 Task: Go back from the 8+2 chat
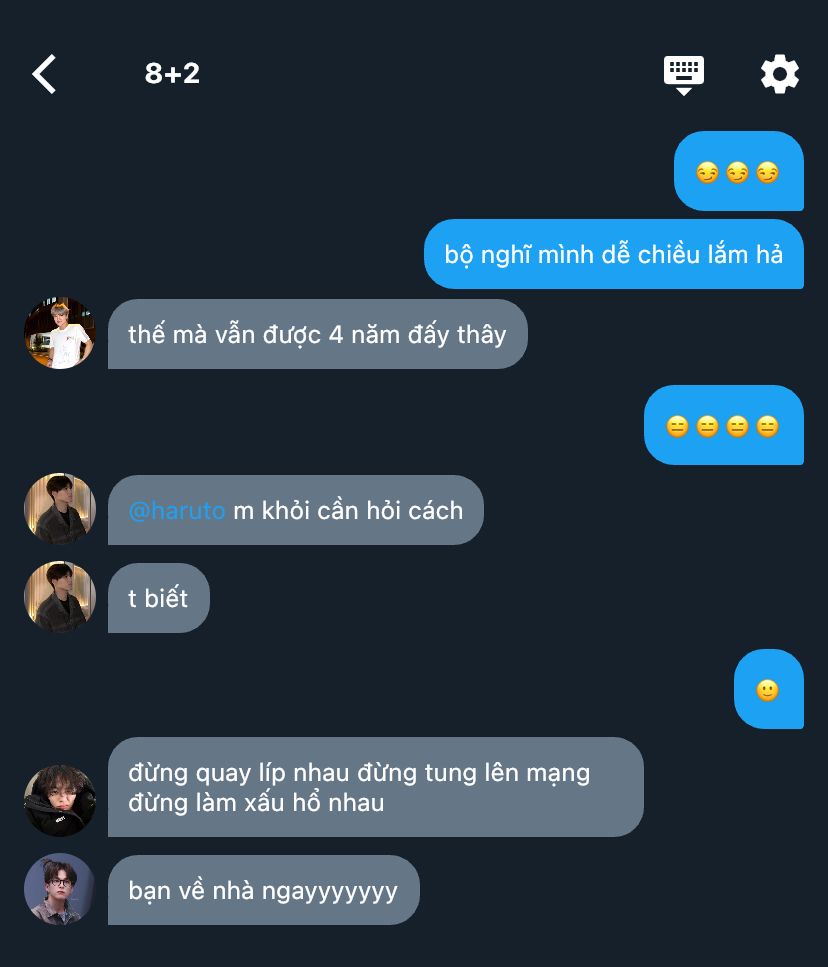click(44, 74)
